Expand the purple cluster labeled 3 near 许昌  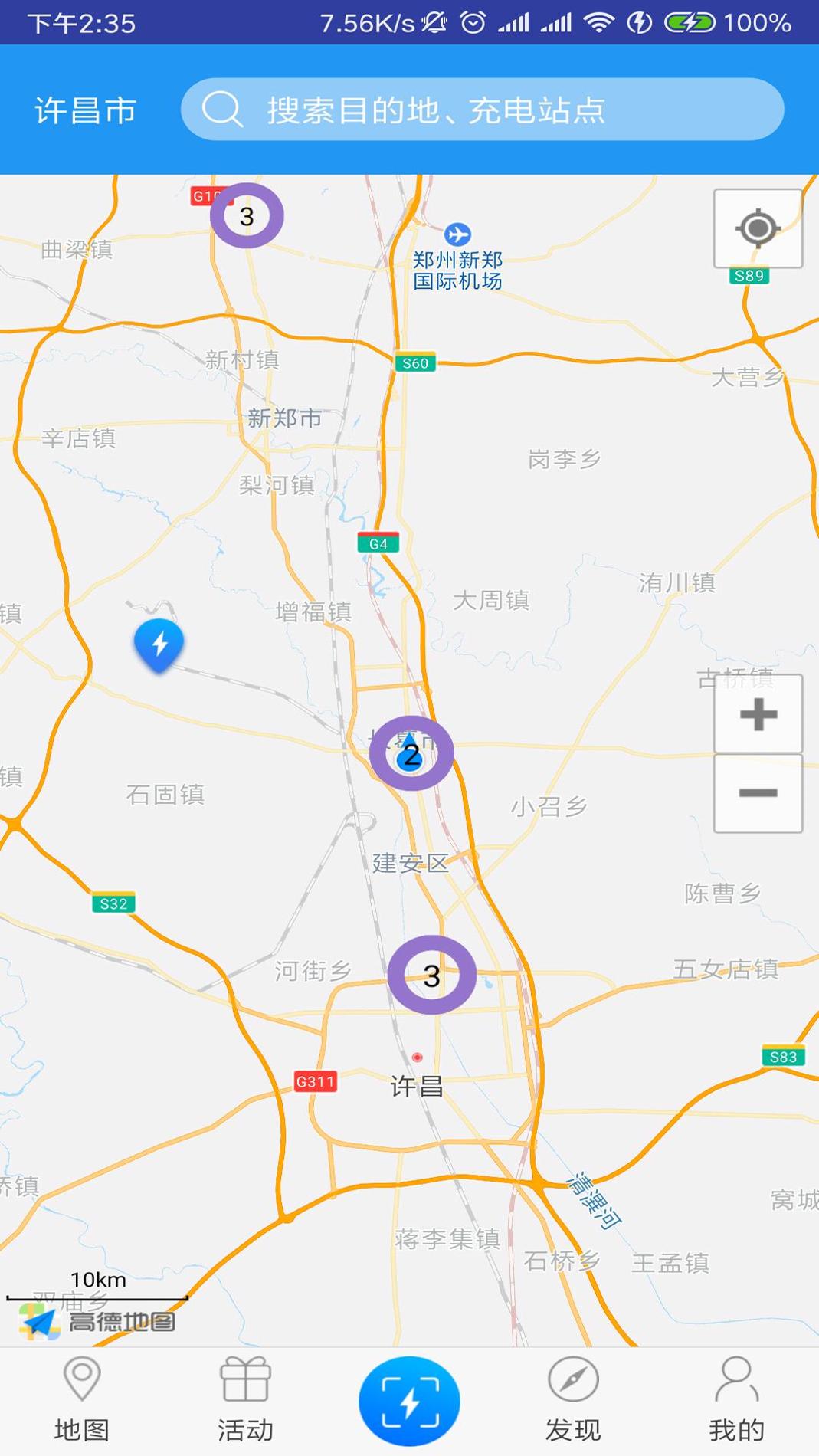click(x=433, y=974)
